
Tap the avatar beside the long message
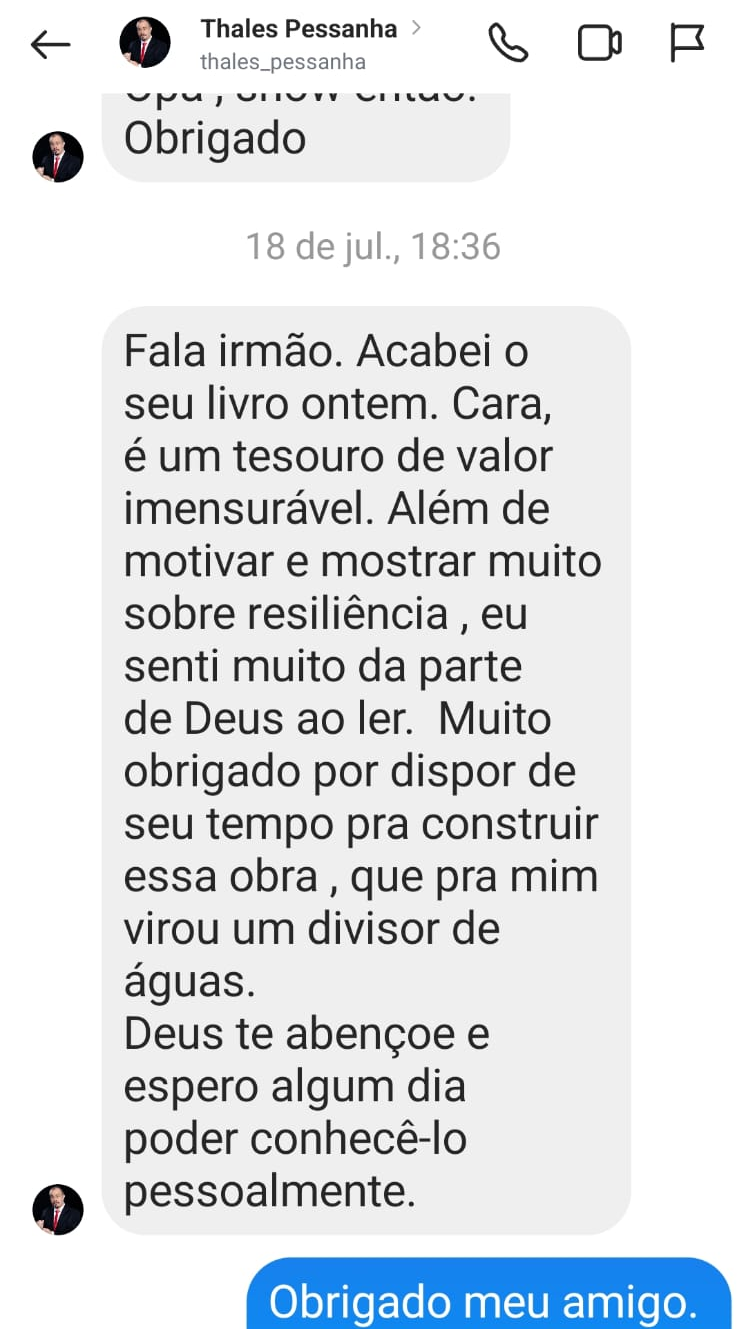click(58, 1209)
